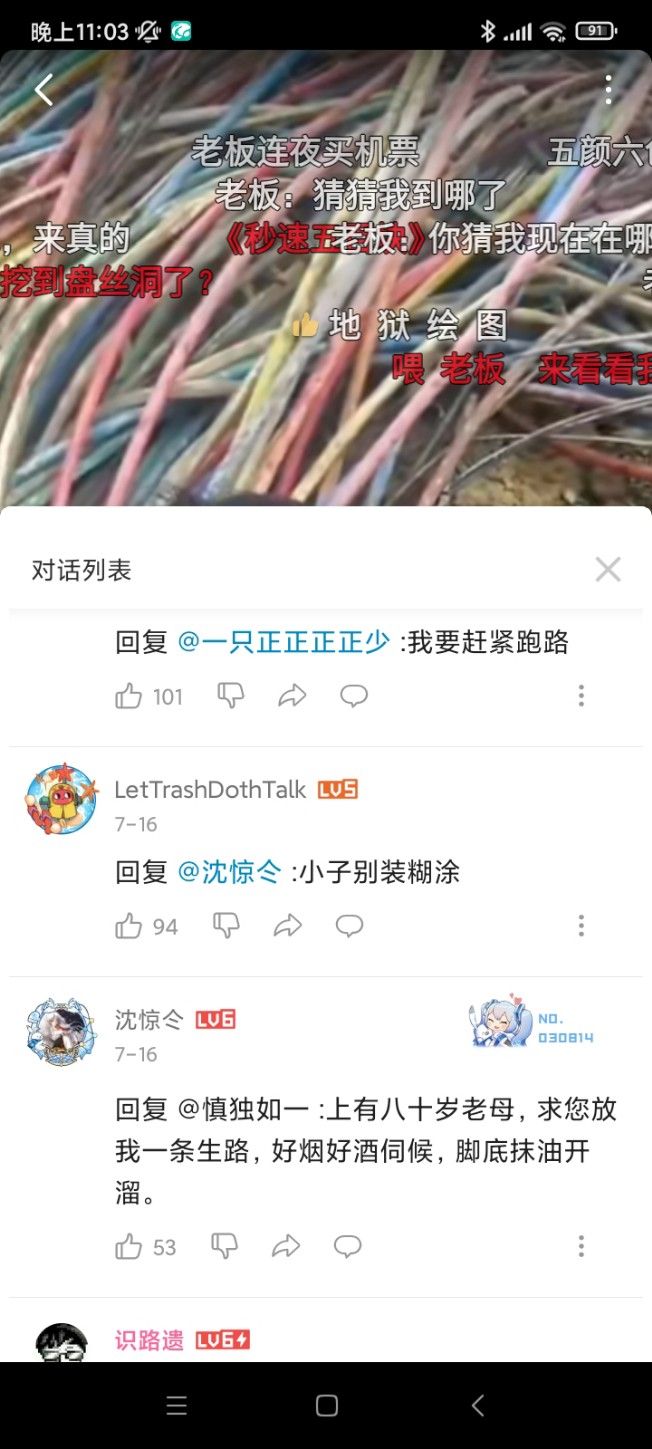The image size is (652, 1449).
Task: Share LetTrashDothTalk's comment
Action: click(288, 926)
